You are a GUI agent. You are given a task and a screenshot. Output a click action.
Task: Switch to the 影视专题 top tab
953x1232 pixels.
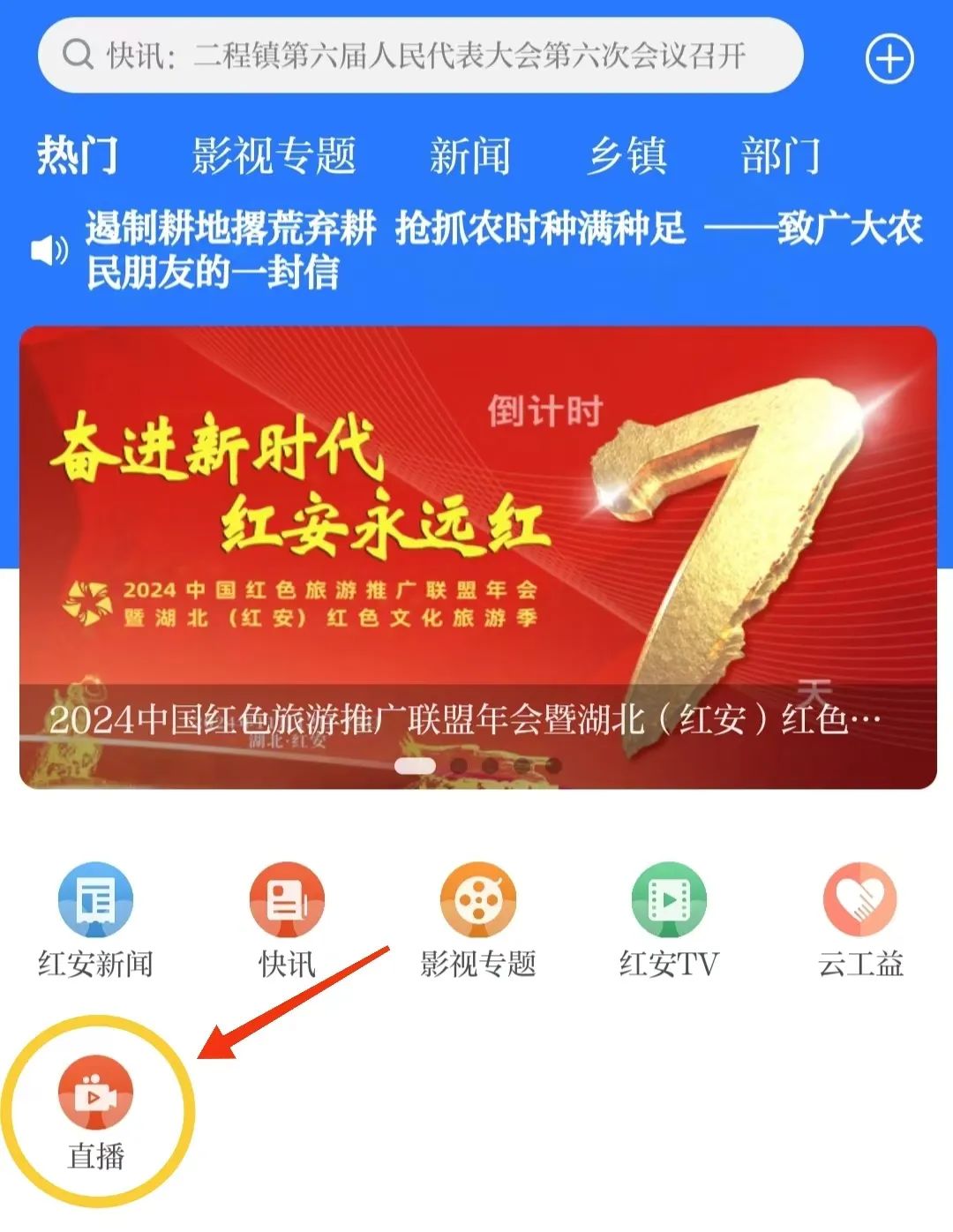tap(274, 156)
